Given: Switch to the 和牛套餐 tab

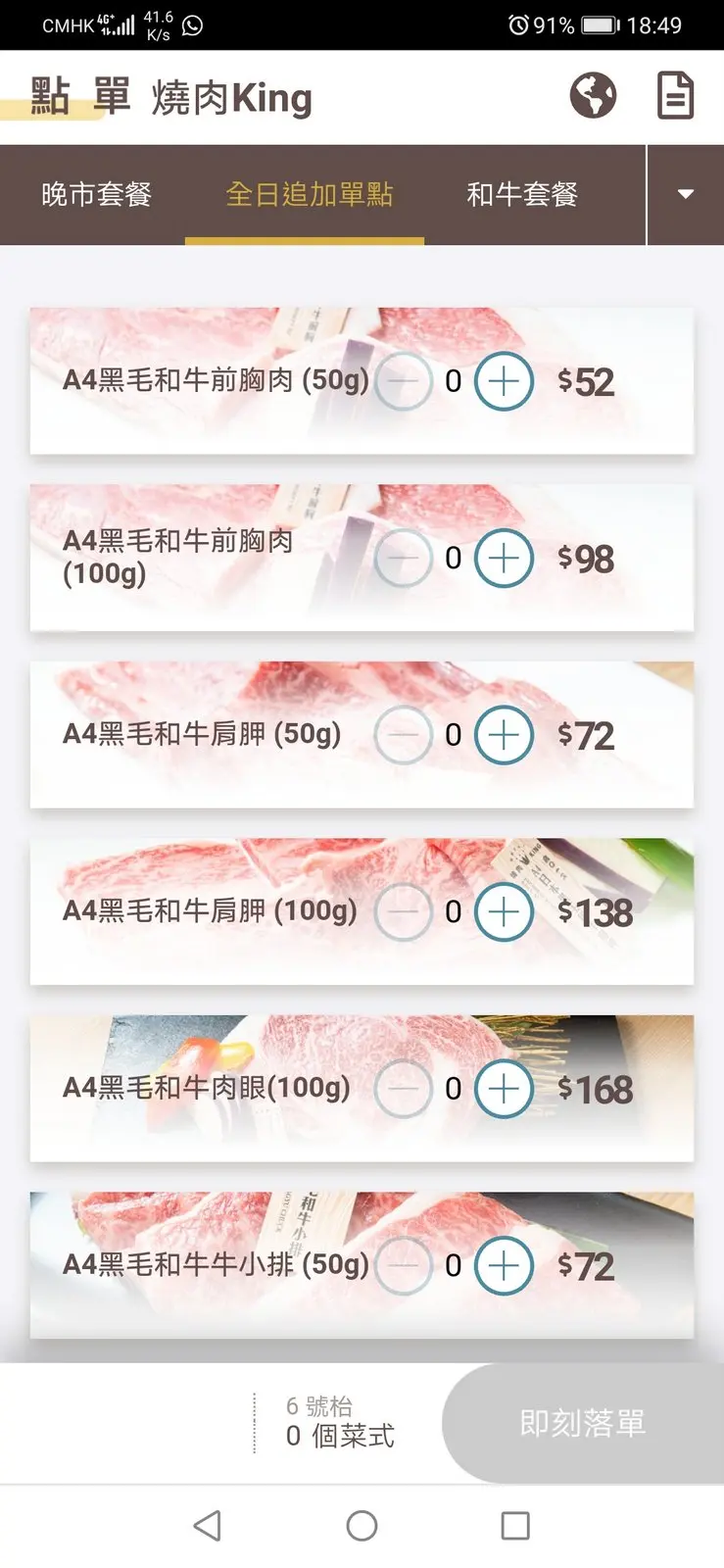Looking at the screenshot, I should [522, 194].
